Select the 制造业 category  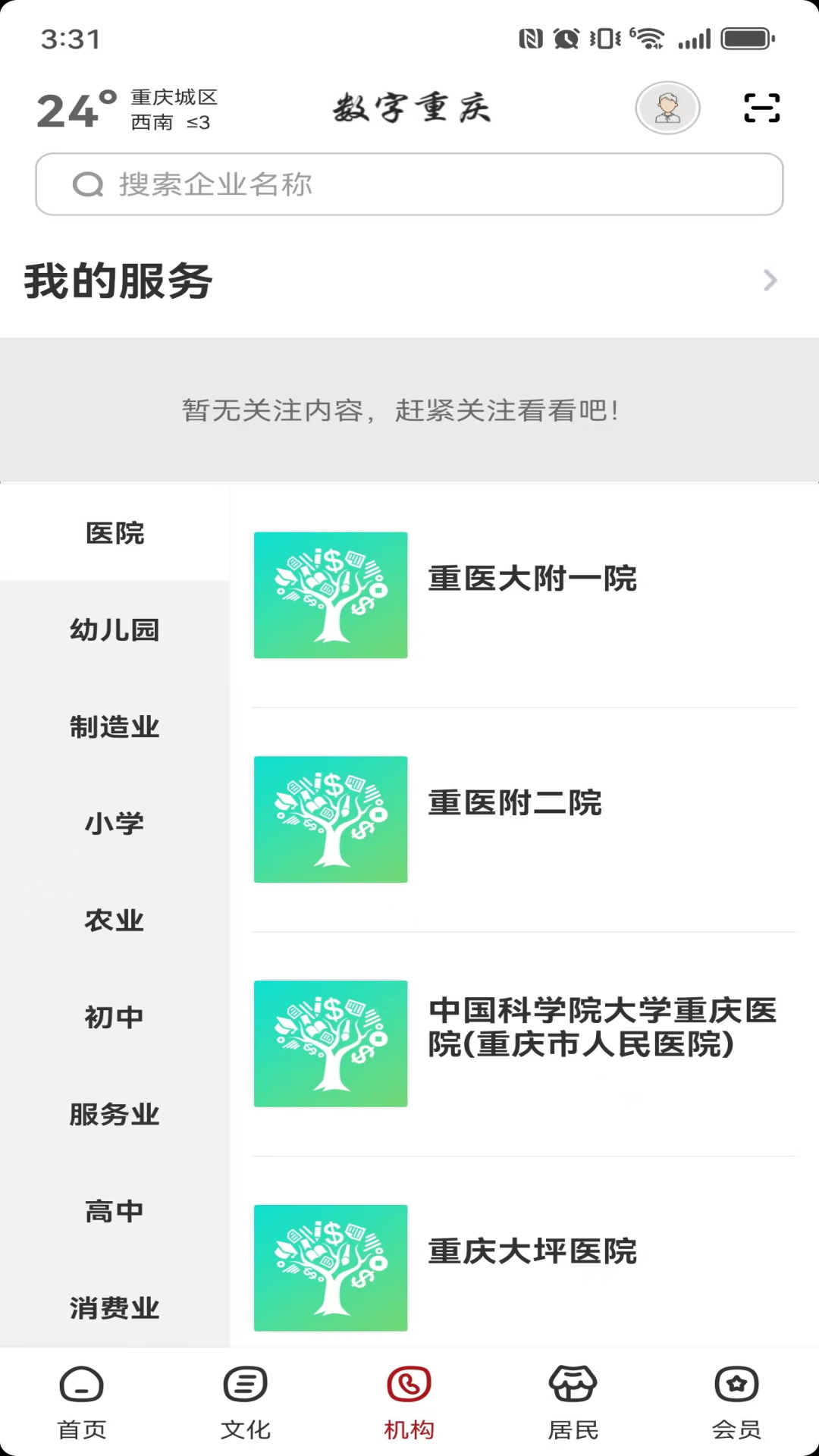pyautogui.click(x=115, y=727)
